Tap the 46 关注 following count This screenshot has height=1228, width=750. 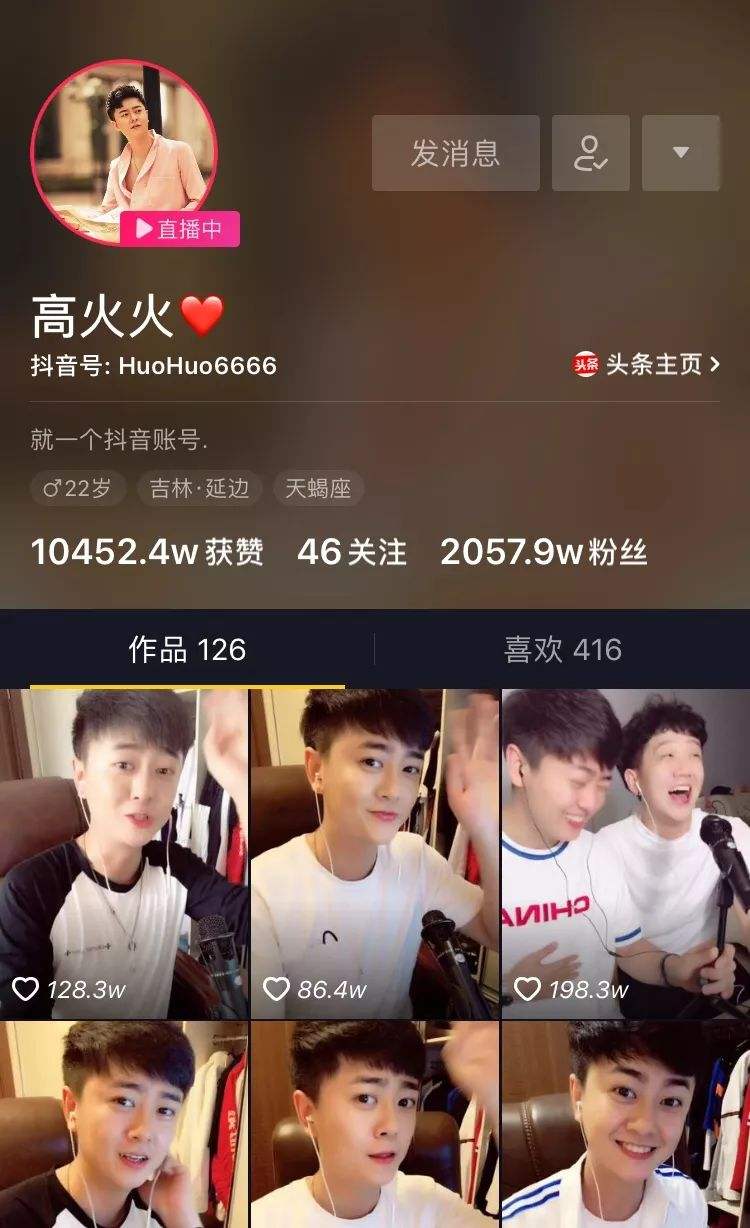coord(351,552)
